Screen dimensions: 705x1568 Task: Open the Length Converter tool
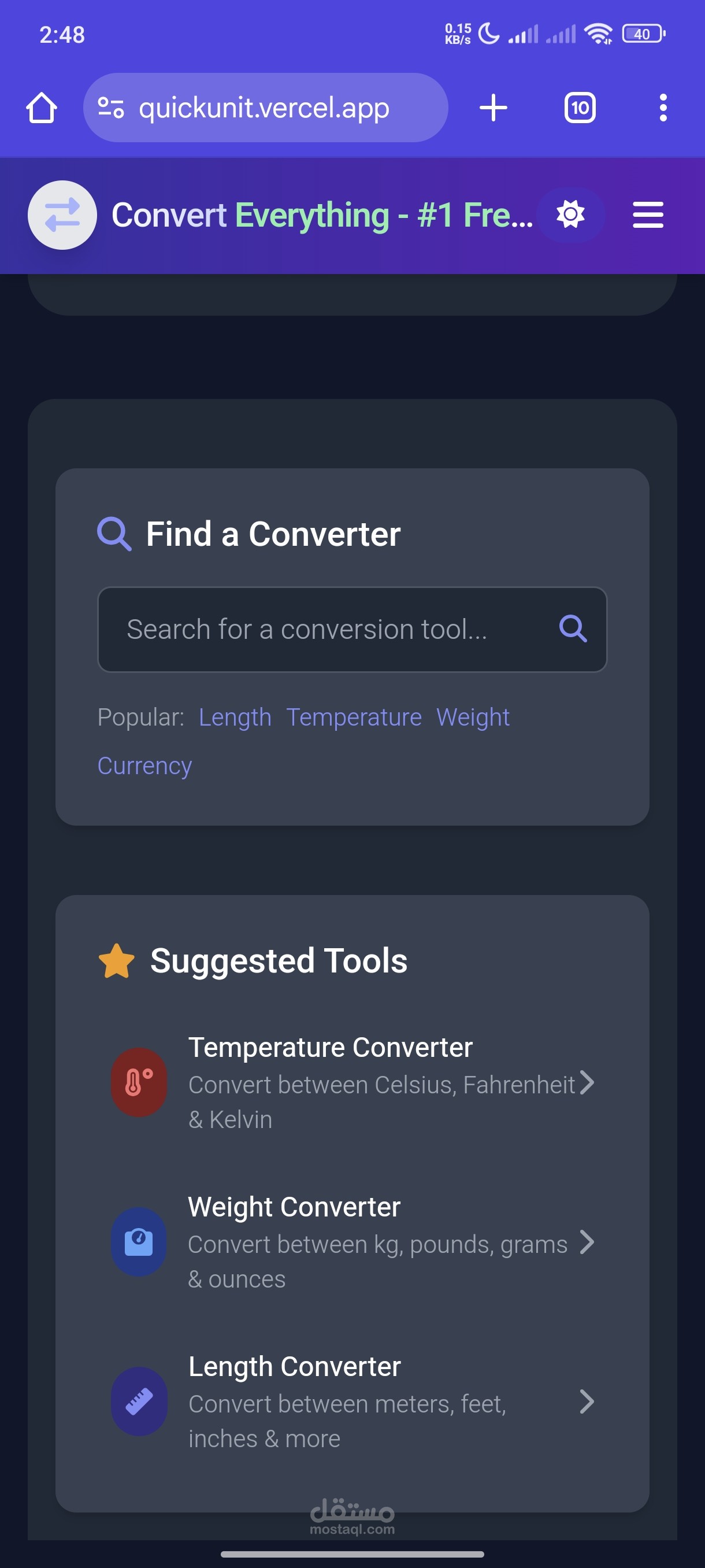point(352,1401)
